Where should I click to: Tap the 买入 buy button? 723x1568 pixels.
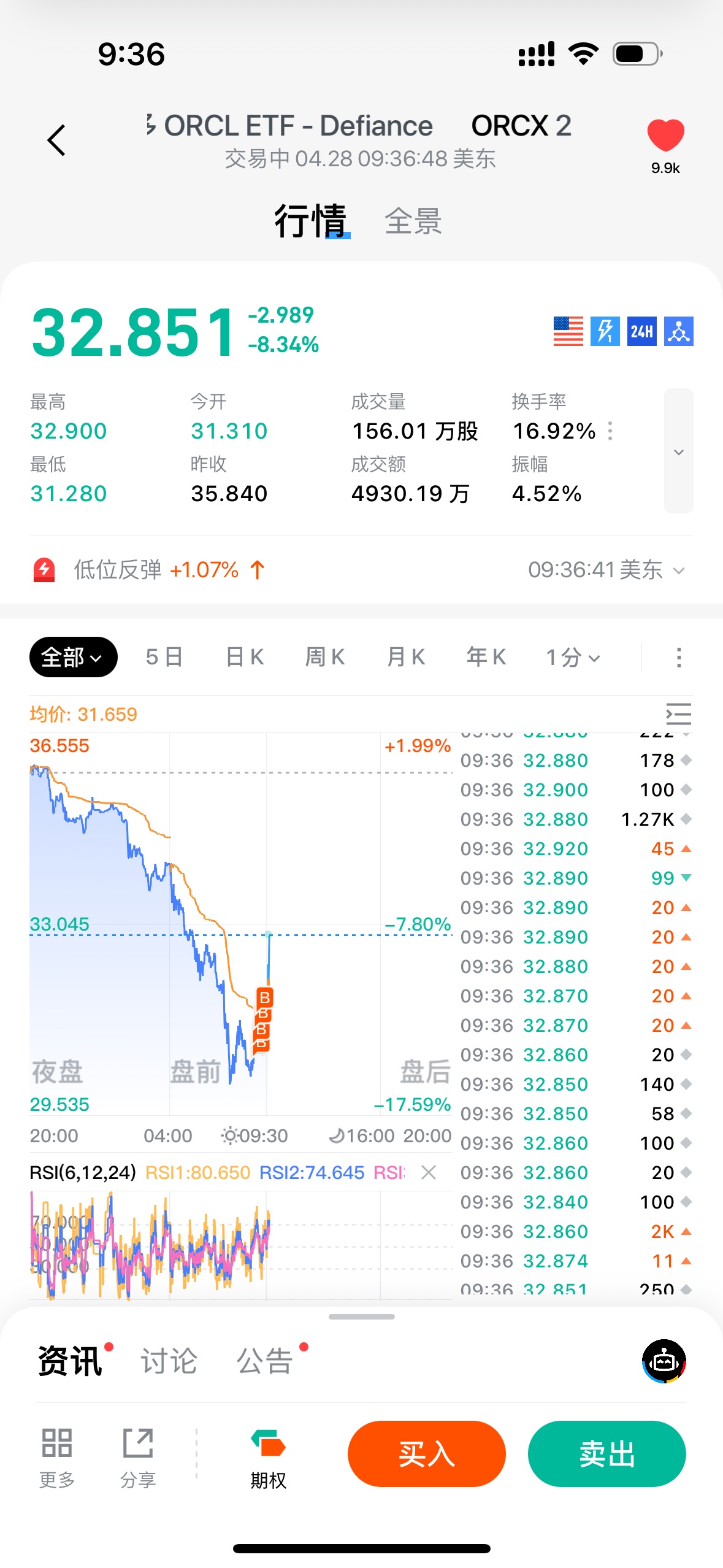[x=426, y=1454]
